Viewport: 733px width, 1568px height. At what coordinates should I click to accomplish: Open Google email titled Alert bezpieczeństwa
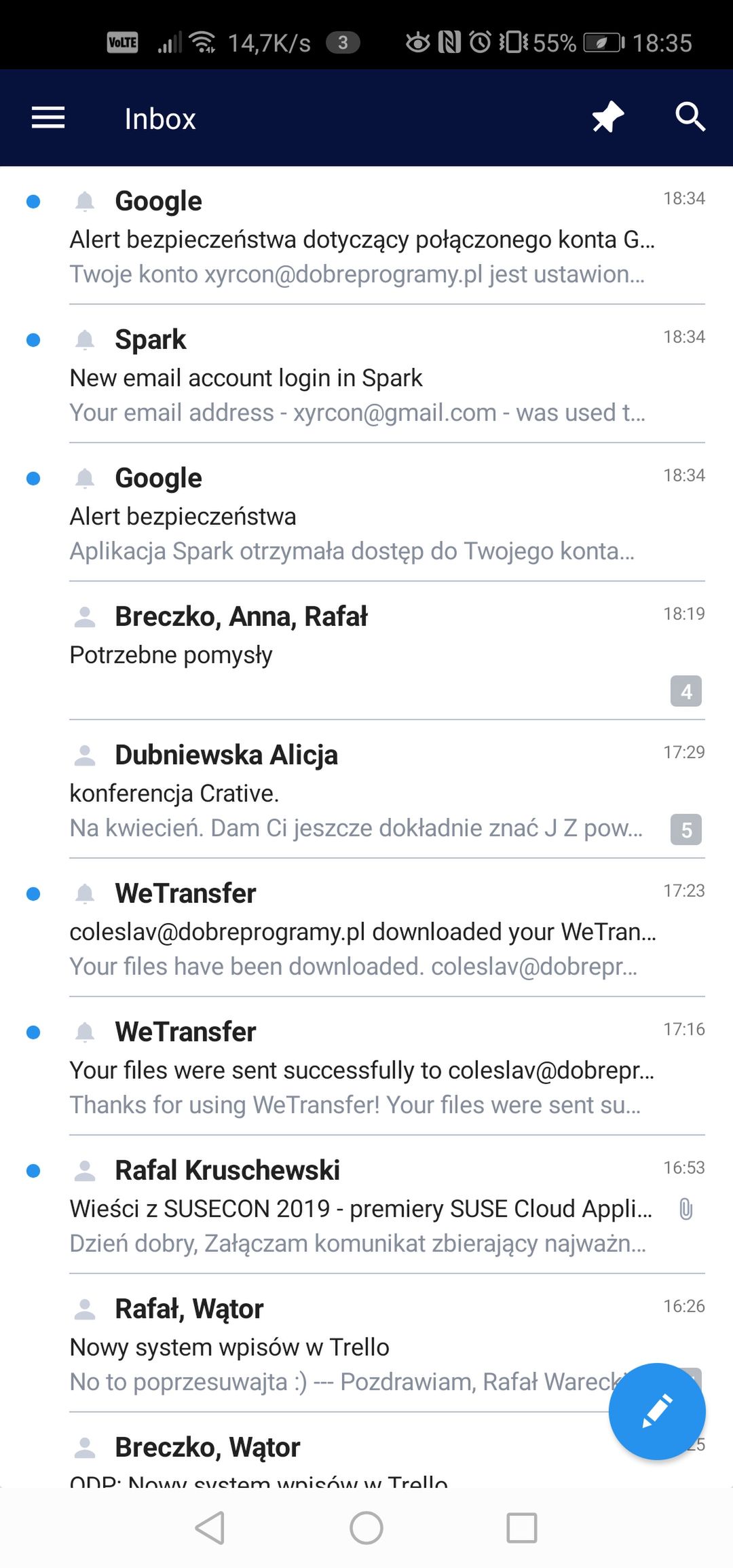[366, 512]
